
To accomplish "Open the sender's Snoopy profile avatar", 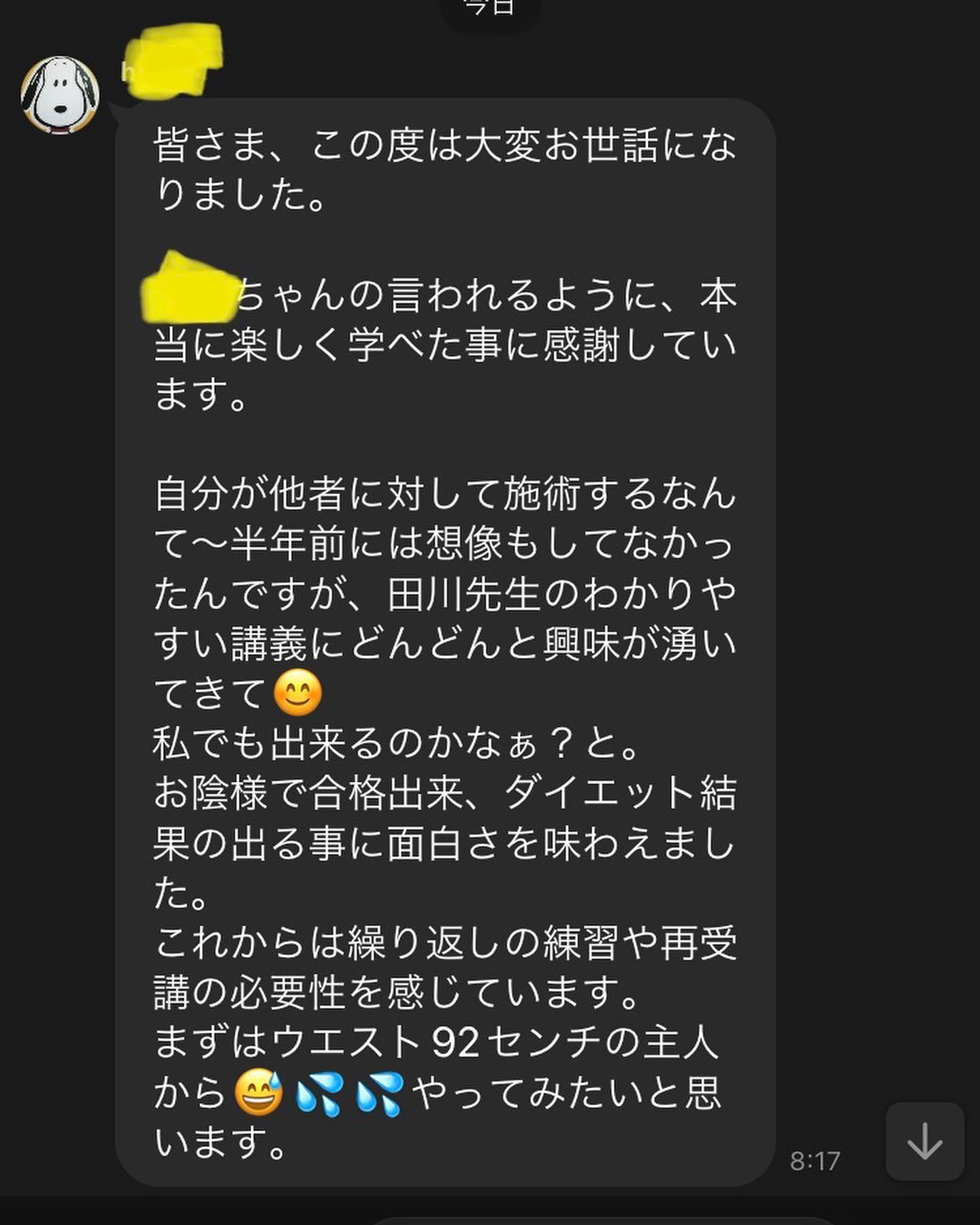I will click(61, 95).
